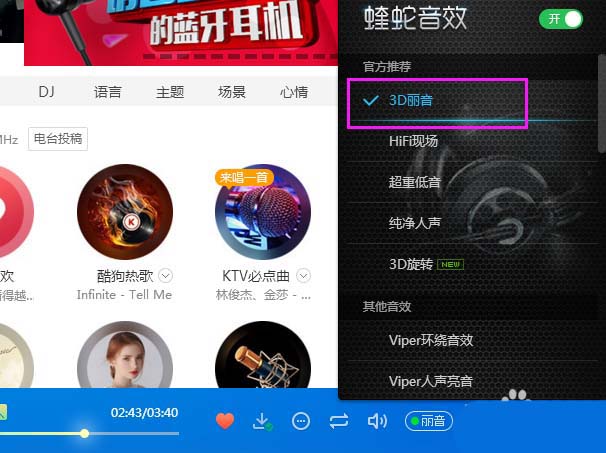This screenshot has height=453, width=606.
Task: Choose Viper环绕音效
Action: point(430,340)
